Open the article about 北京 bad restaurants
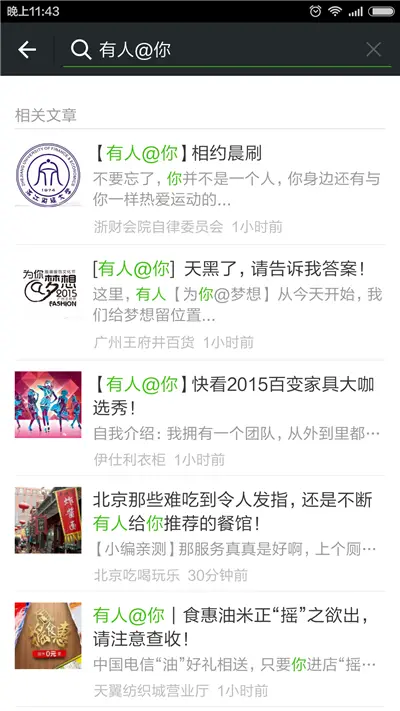Image resolution: width=400 pixels, height=711 pixels. tap(200, 534)
